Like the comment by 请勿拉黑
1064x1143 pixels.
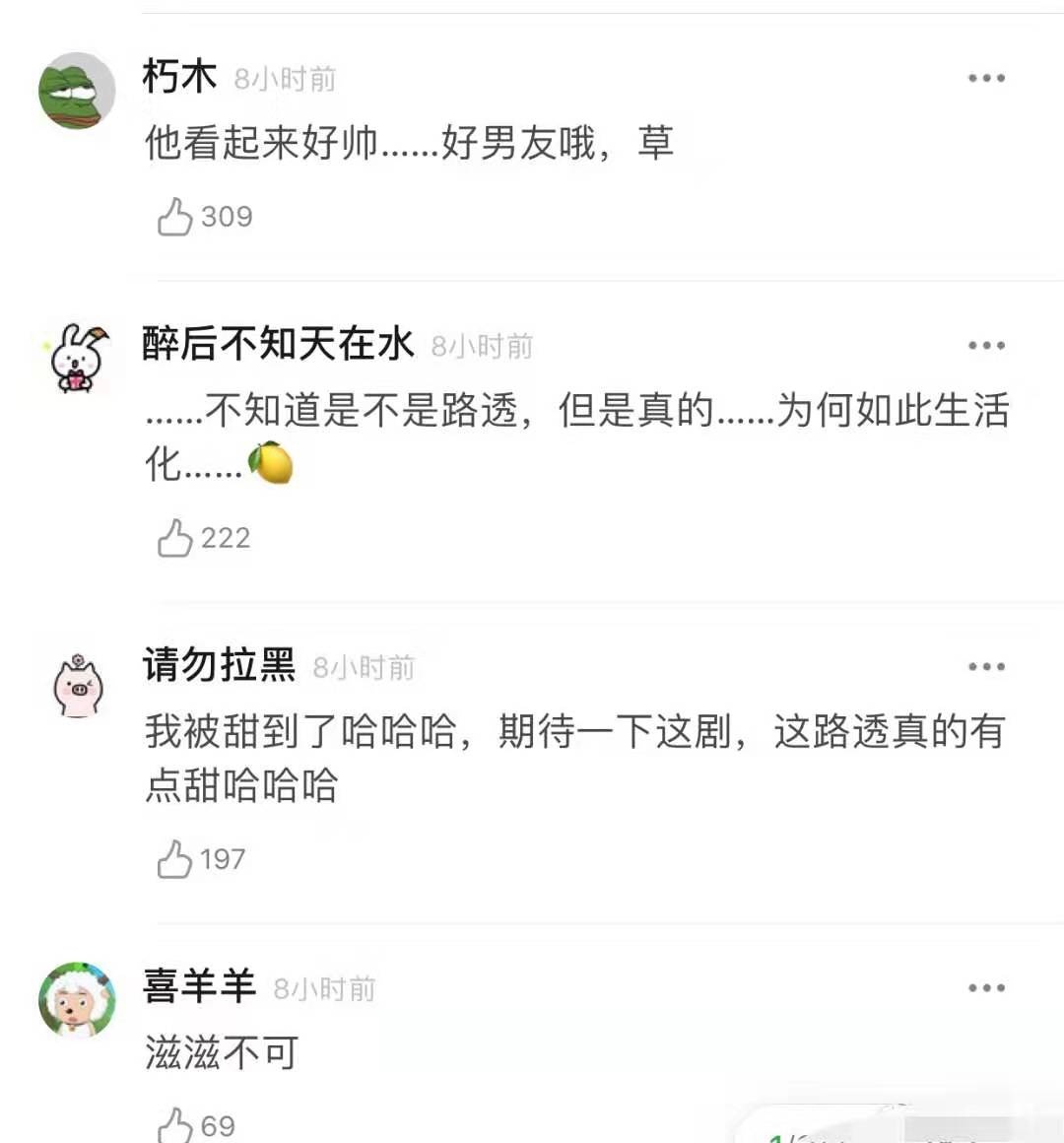[175, 859]
